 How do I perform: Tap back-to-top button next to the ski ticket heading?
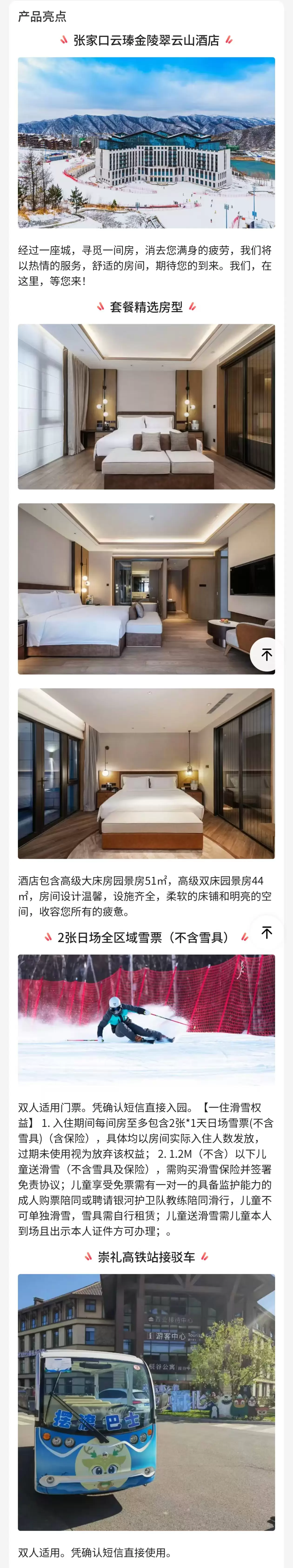click(x=266, y=933)
